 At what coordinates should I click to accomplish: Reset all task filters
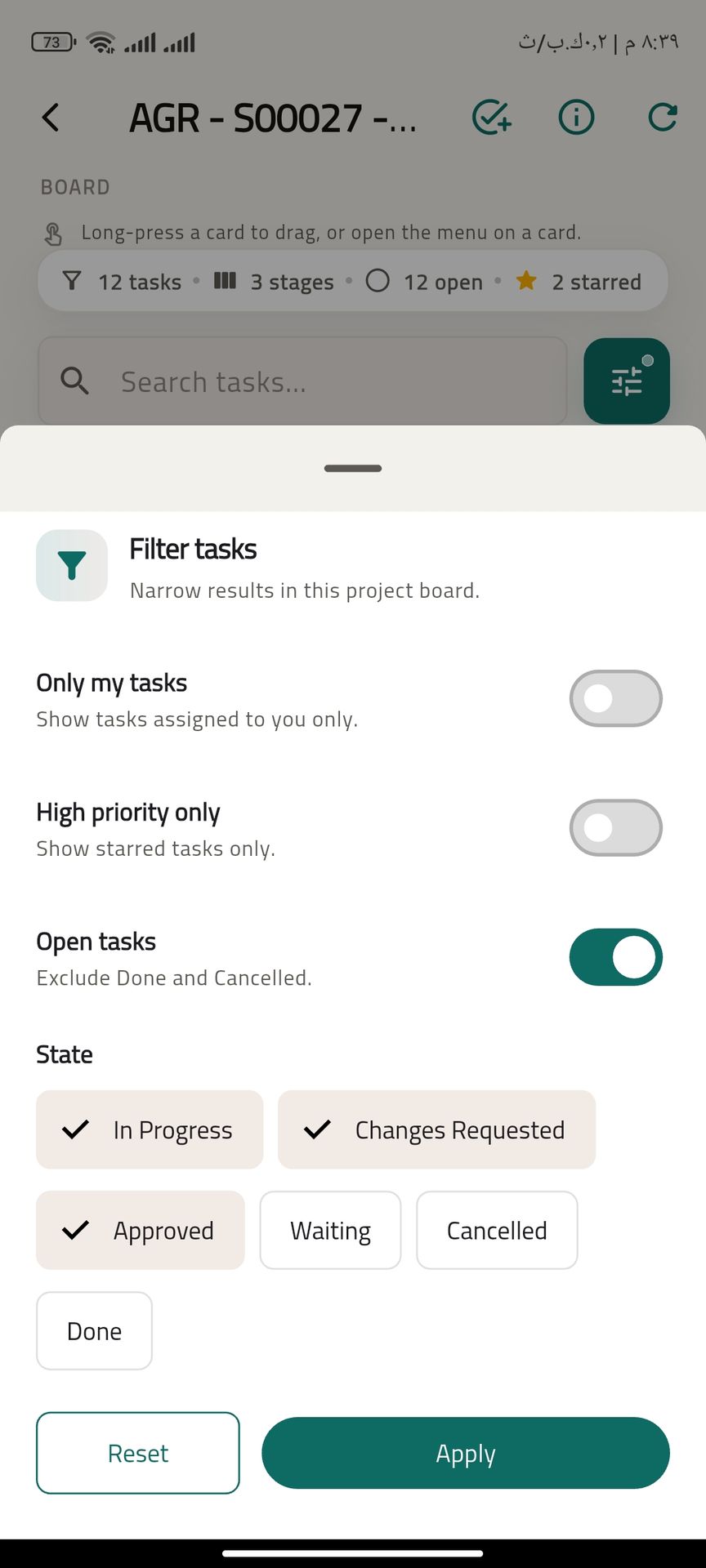[138, 1454]
